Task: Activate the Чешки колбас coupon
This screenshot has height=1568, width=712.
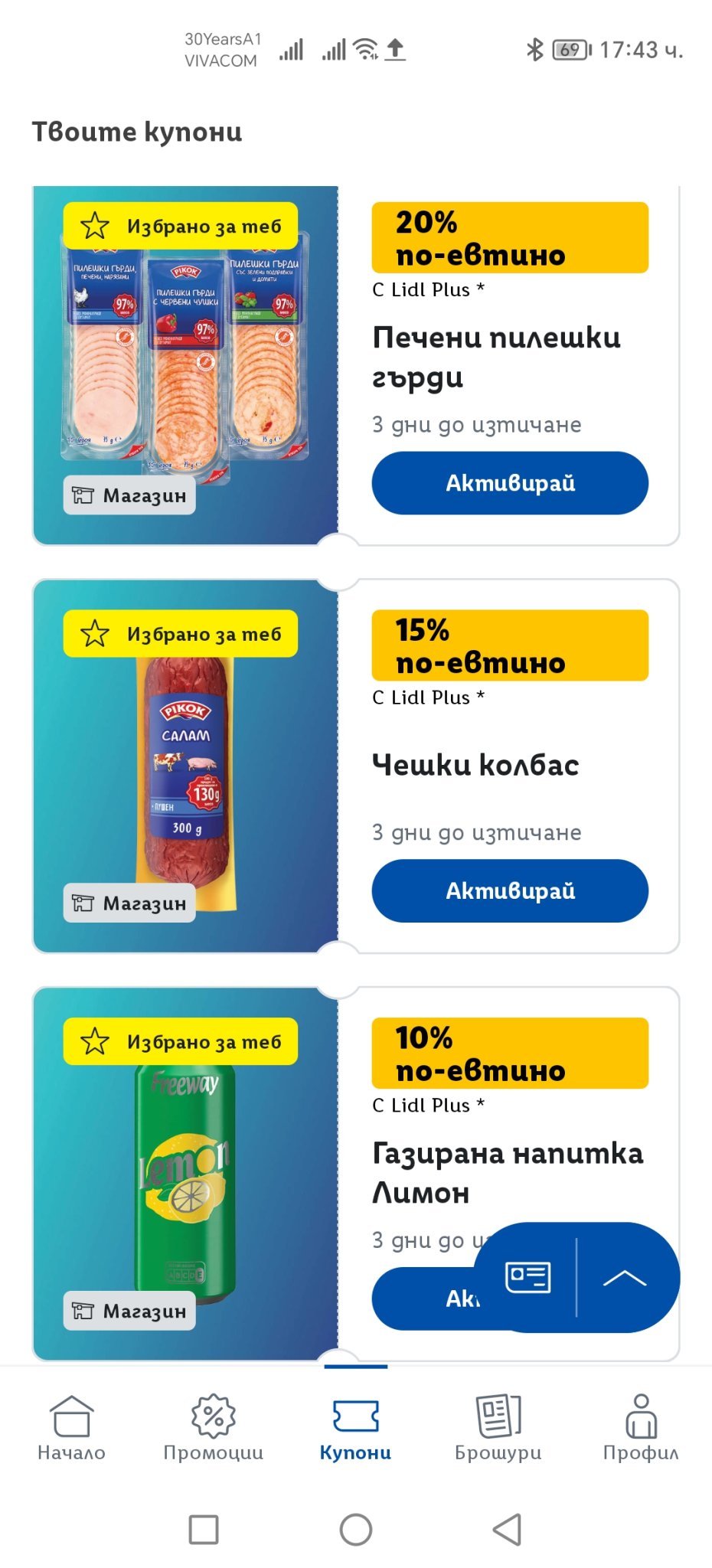Action: tap(510, 890)
